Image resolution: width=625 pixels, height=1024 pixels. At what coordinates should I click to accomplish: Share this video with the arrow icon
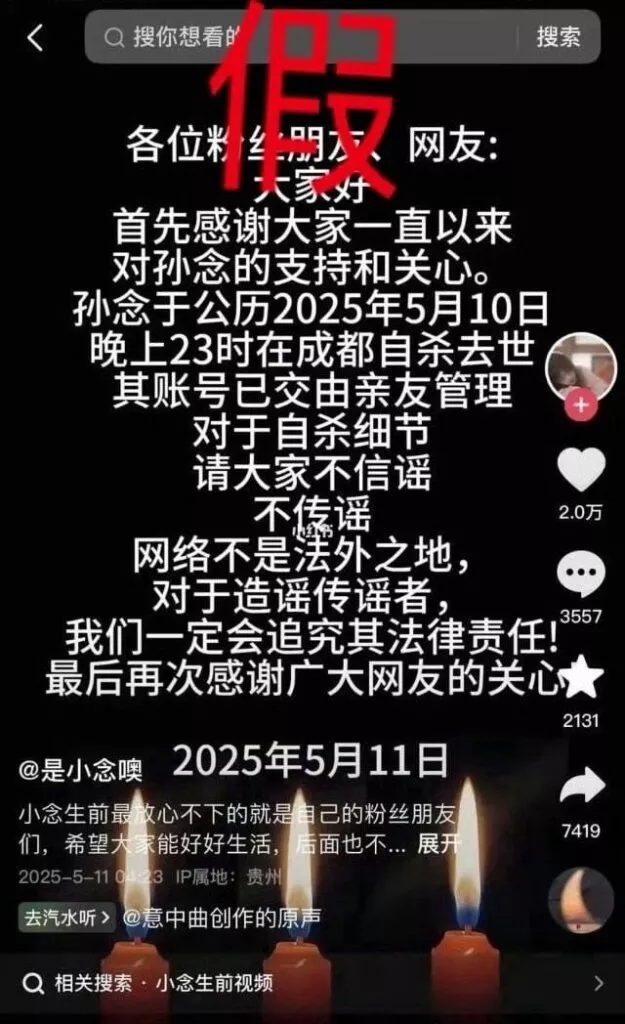click(581, 786)
